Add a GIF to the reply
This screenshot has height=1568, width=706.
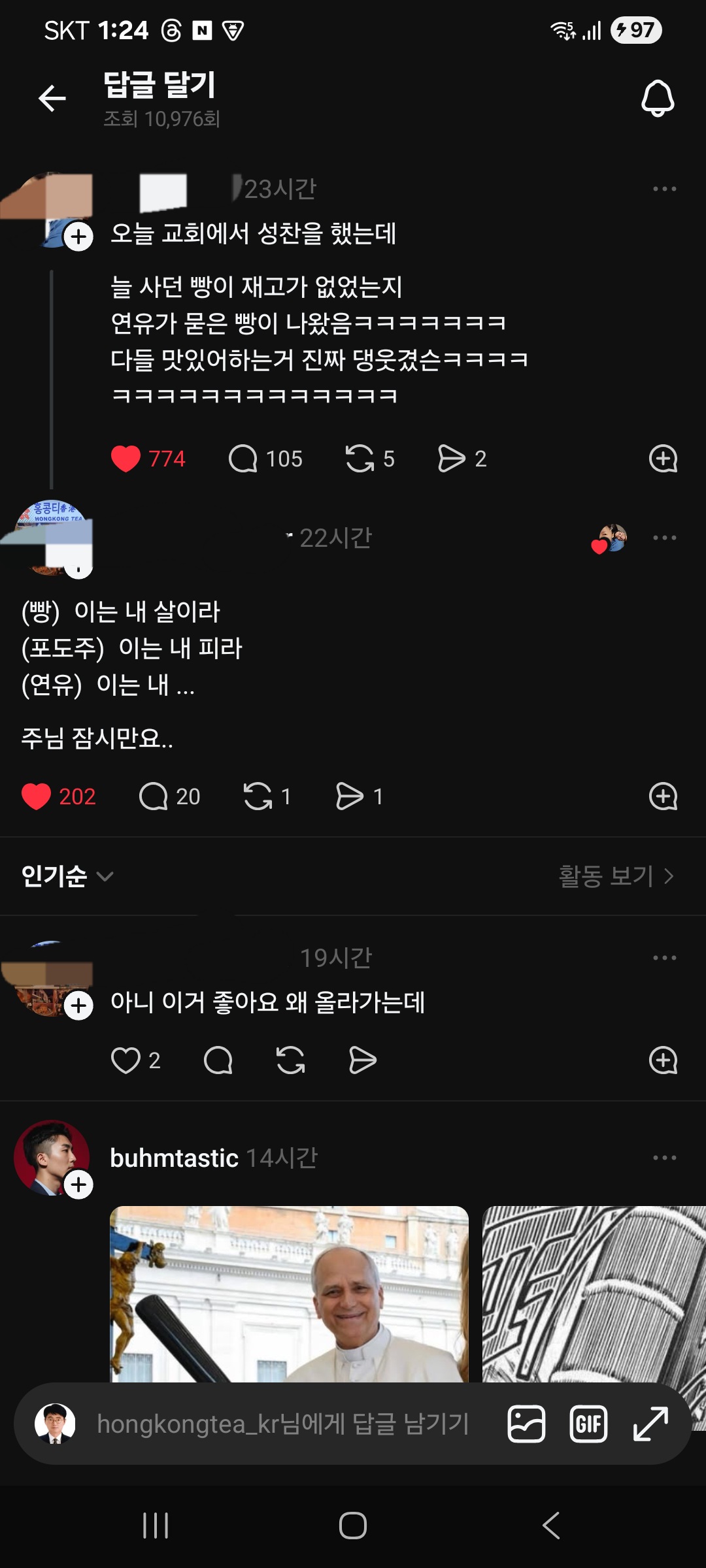click(x=588, y=1424)
